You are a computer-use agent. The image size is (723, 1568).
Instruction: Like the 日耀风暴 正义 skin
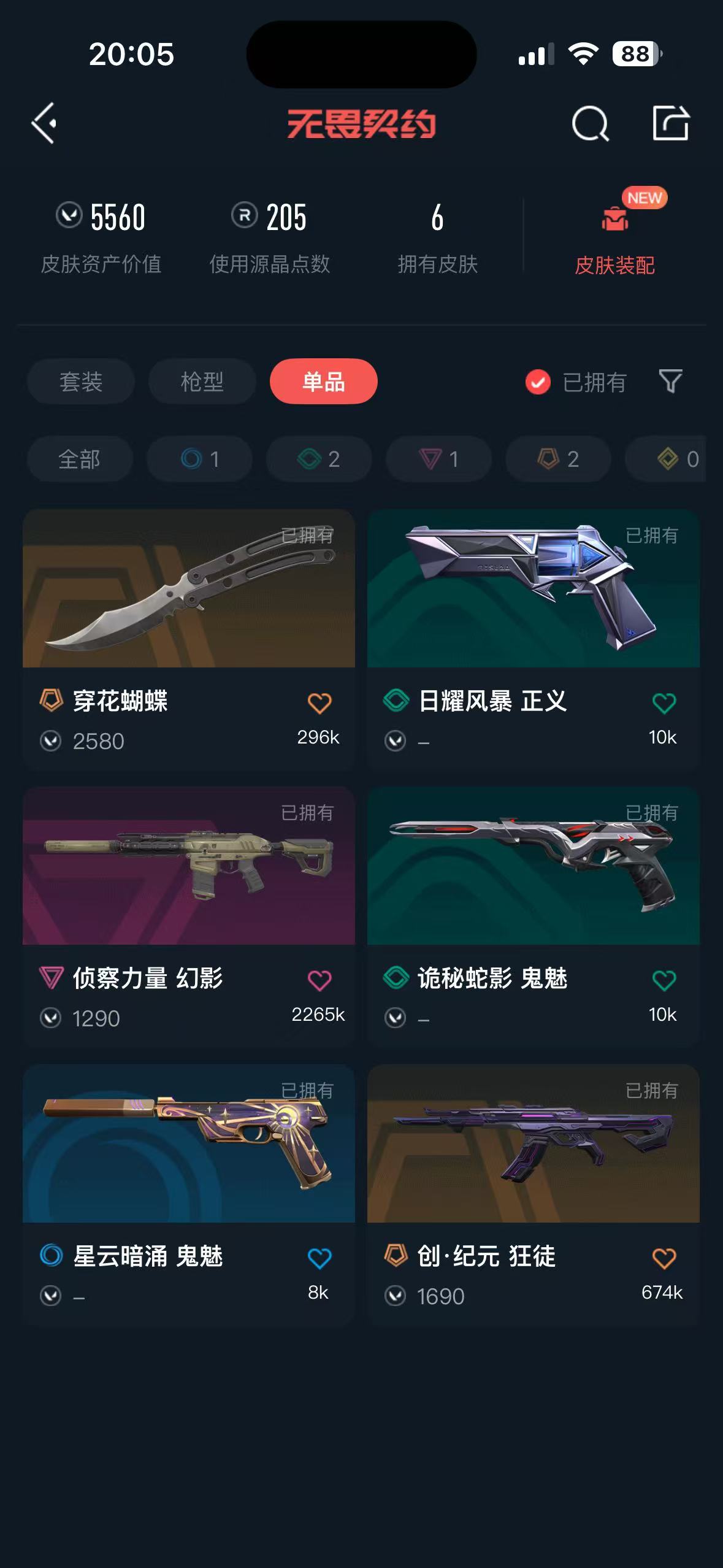[664, 703]
